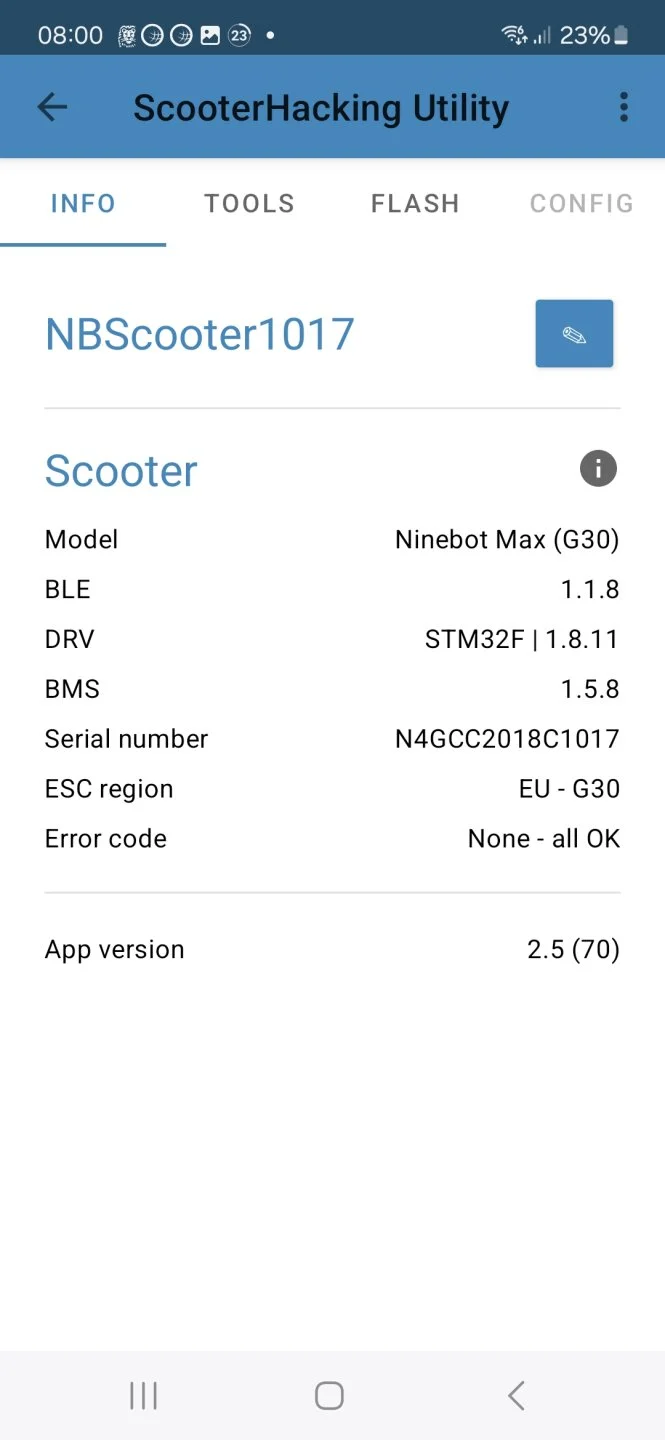
Task: Switch to the Tools tab
Action: pos(249,203)
